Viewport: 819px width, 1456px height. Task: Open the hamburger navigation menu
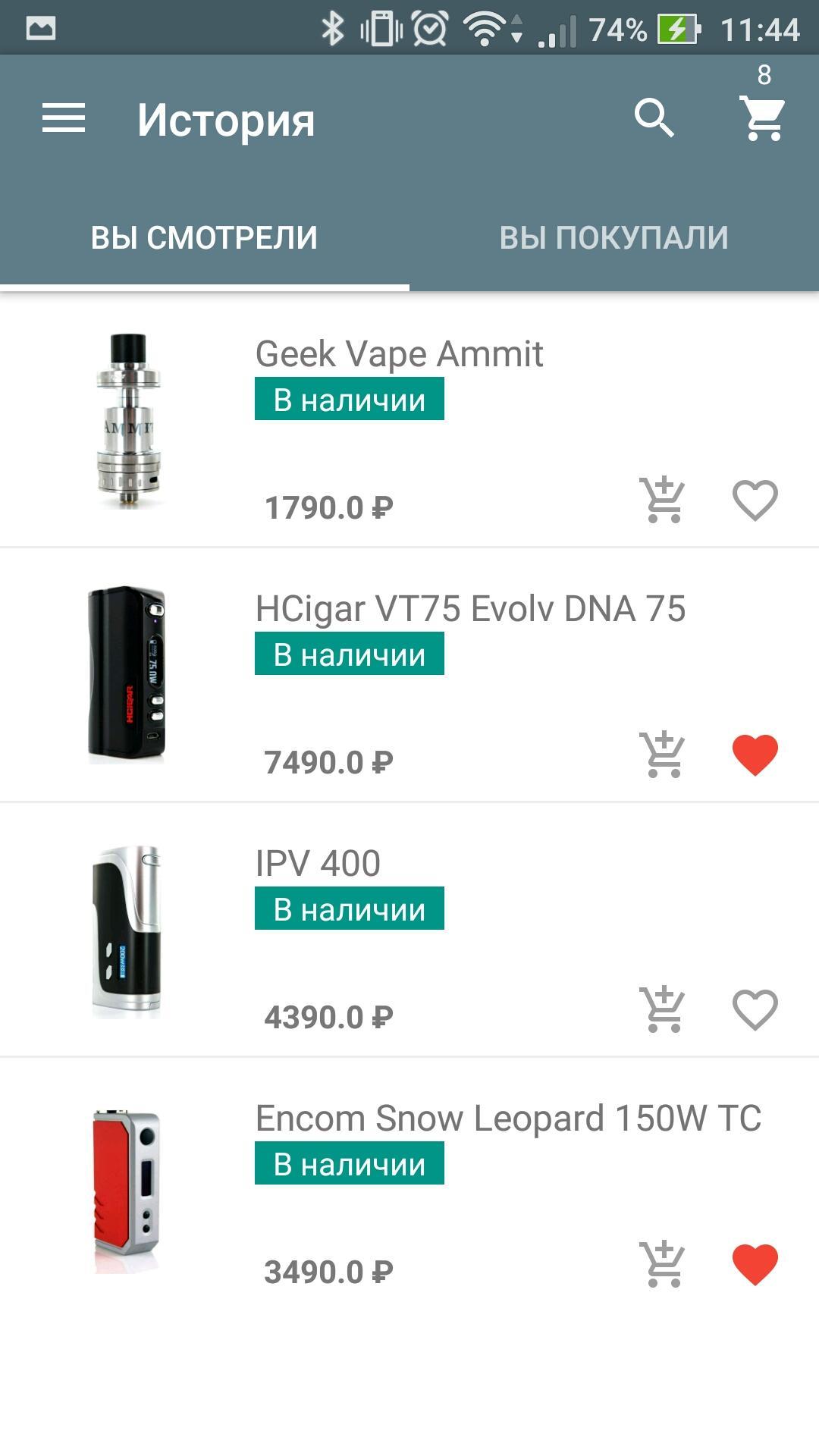[x=64, y=119]
